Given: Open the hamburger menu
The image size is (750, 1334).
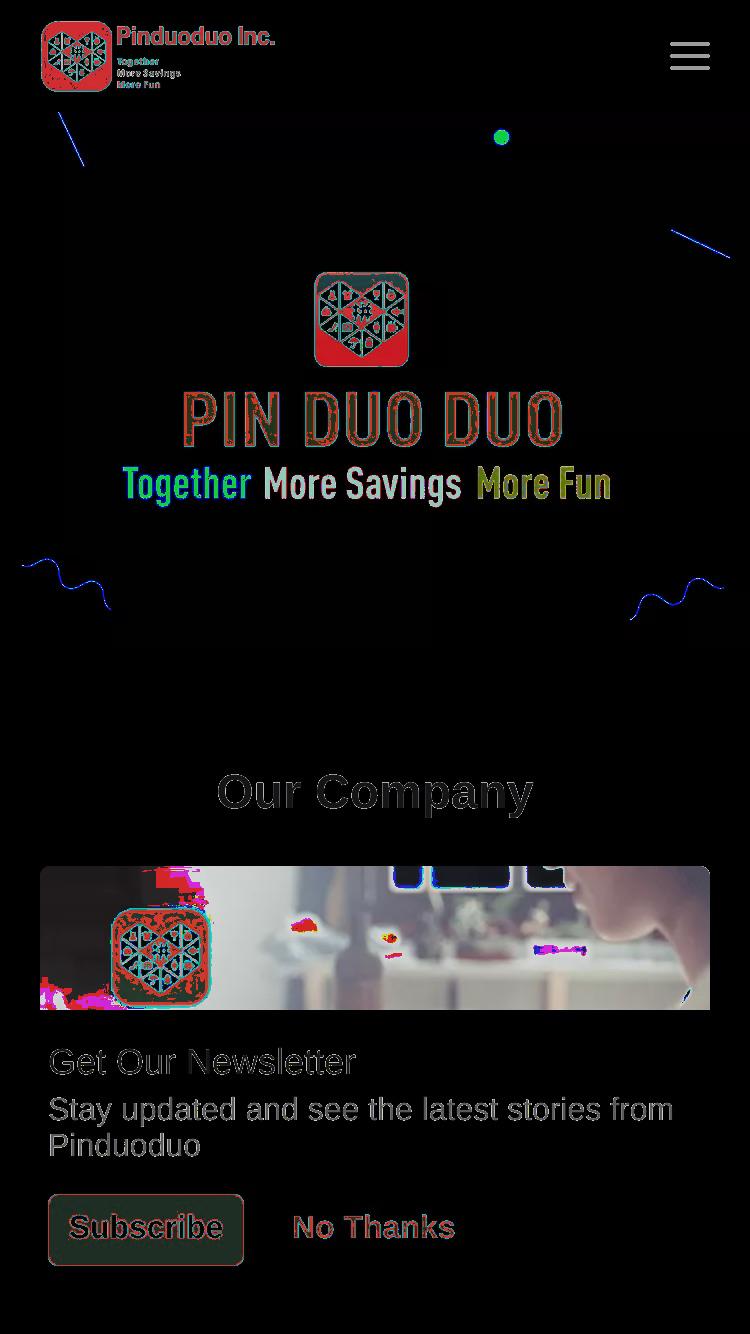Looking at the screenshot, I should point(690,56).
